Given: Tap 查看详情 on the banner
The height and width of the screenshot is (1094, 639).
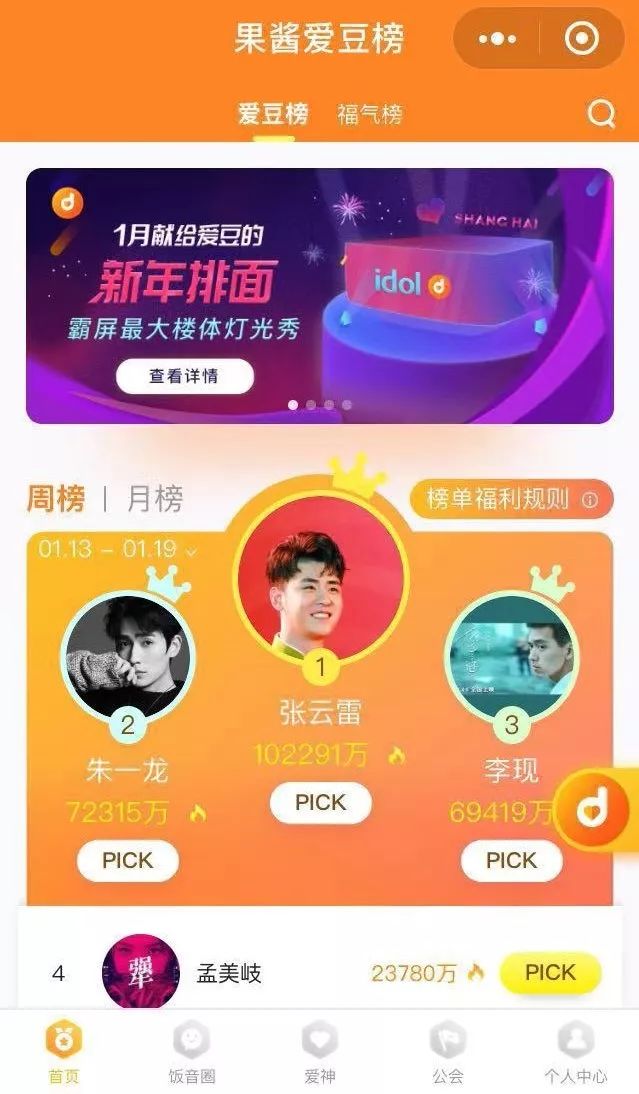Looking at the screenshot, I should tap(184, 376).
